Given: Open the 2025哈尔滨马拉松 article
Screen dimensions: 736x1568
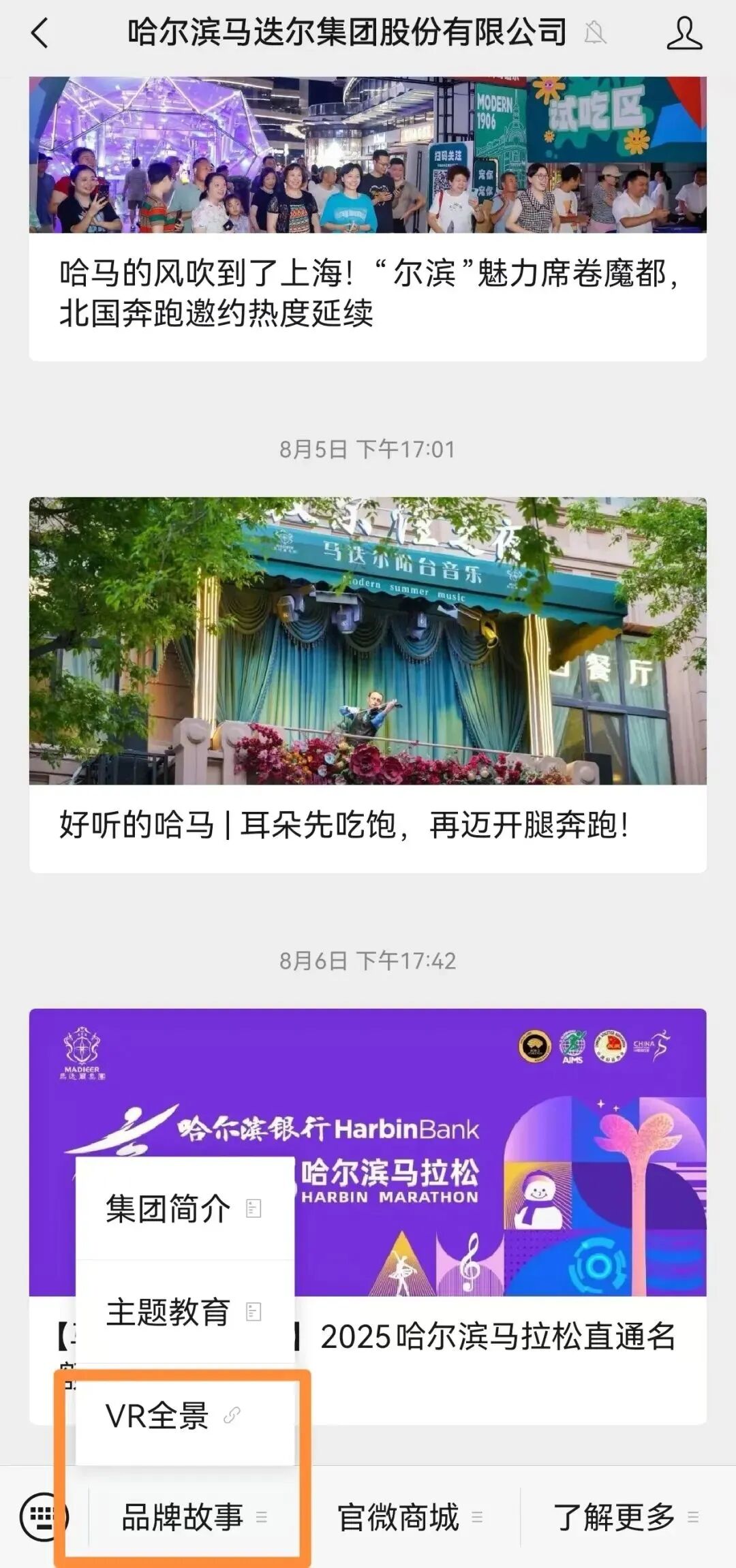Looking at the screenshot, I should pyautogui.click(x=497, y=1336).
